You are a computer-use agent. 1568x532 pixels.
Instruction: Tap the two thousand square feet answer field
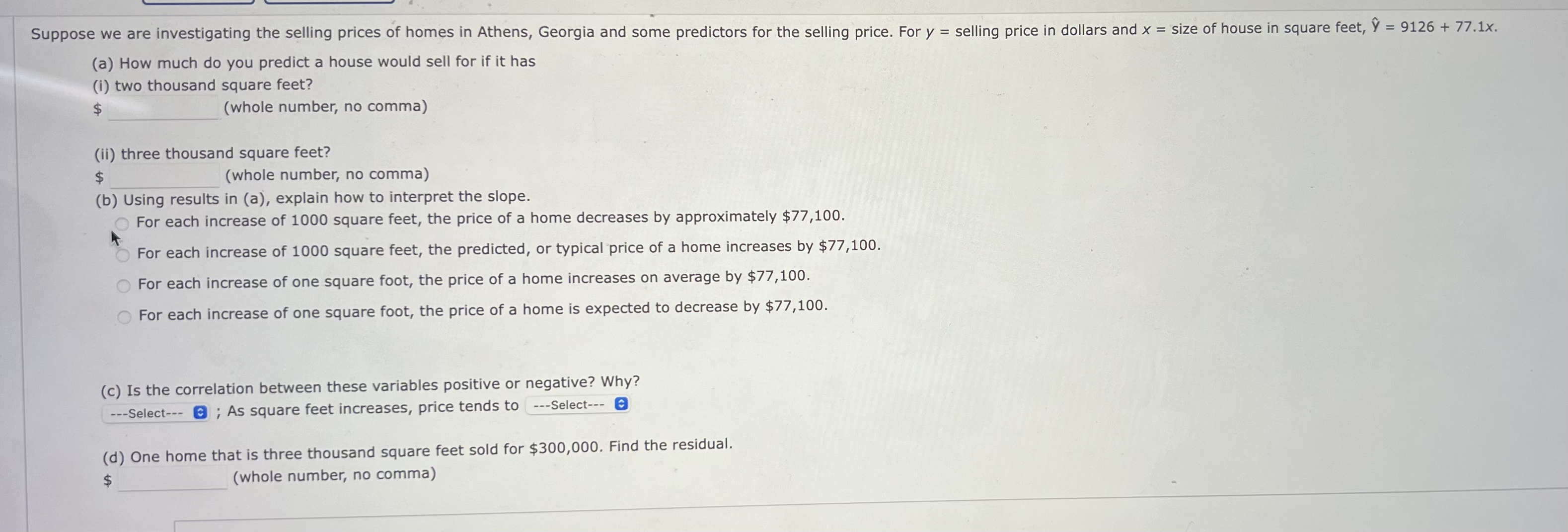162,108
